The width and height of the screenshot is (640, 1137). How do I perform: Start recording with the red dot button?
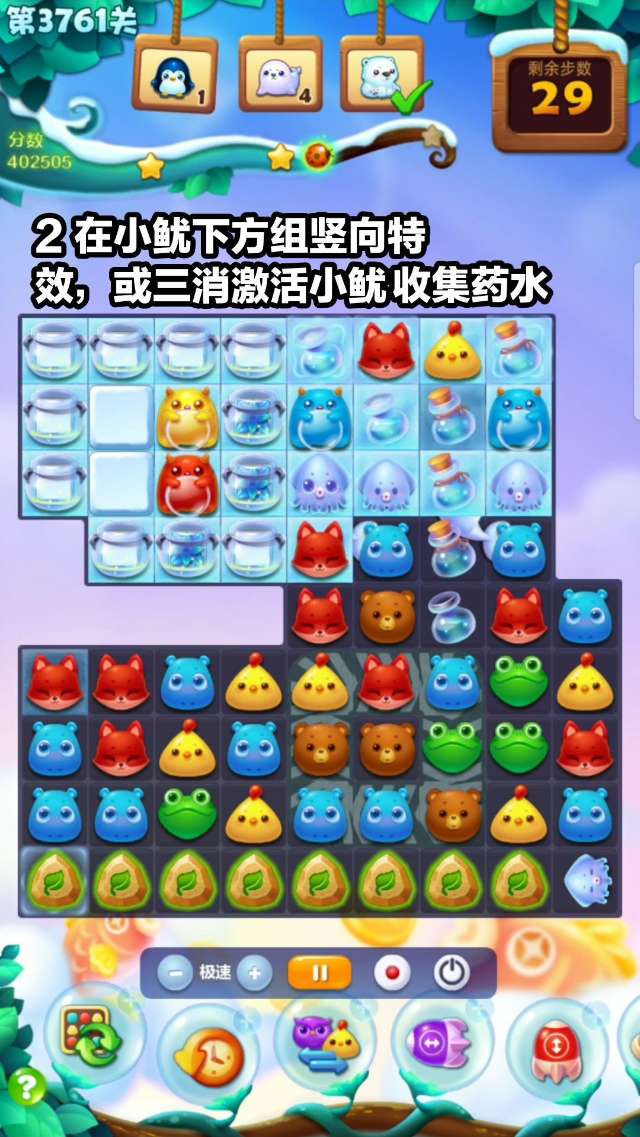[x=391, y=972]
